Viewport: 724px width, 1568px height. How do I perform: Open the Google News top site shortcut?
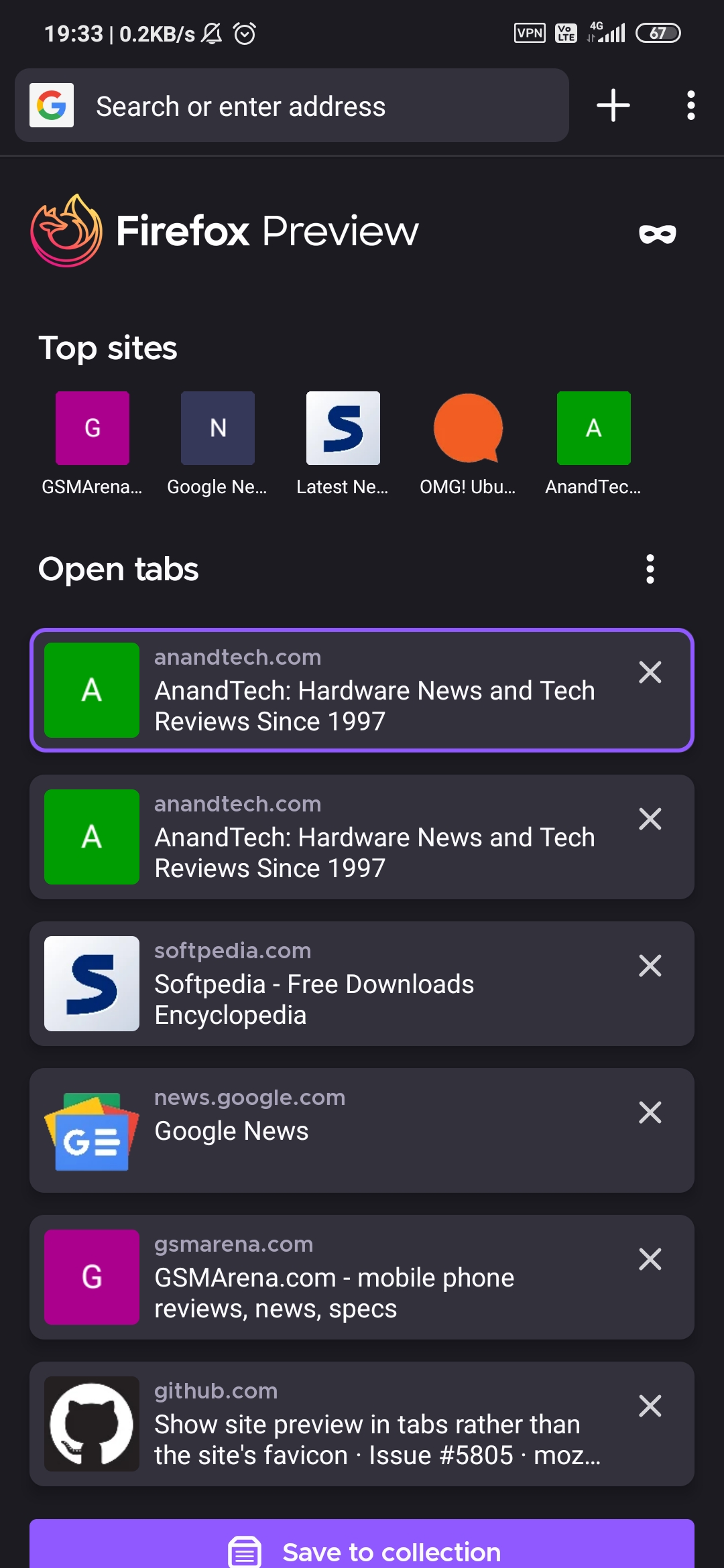(217, 428)
